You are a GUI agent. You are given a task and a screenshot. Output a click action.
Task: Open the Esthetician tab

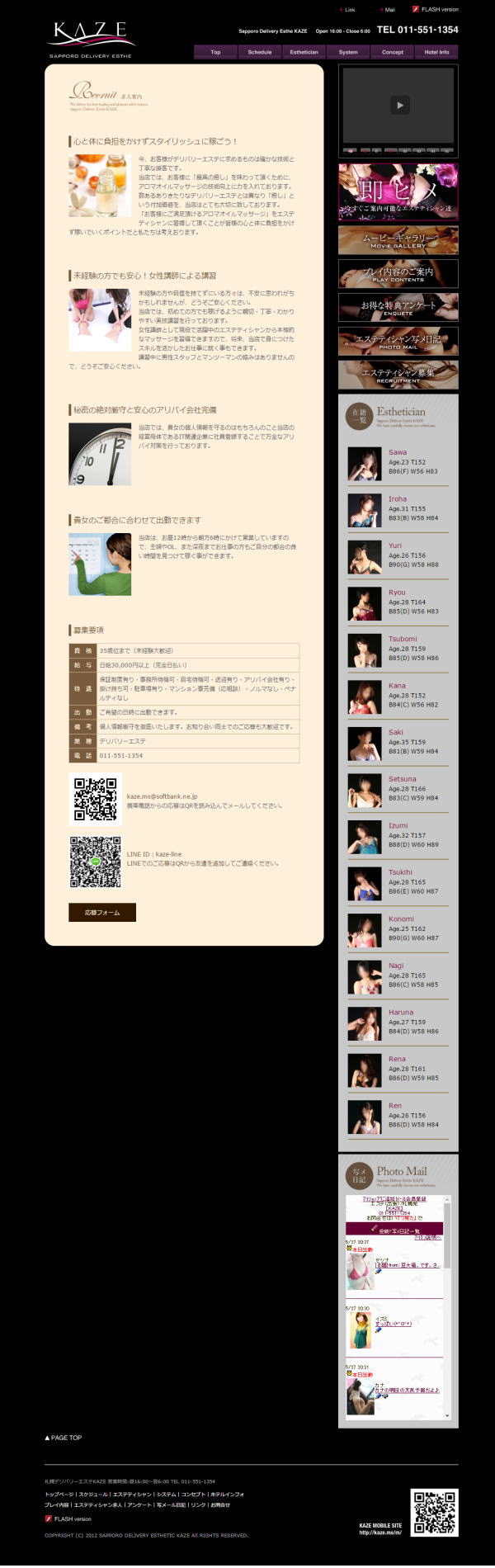[x=304, y=52]
